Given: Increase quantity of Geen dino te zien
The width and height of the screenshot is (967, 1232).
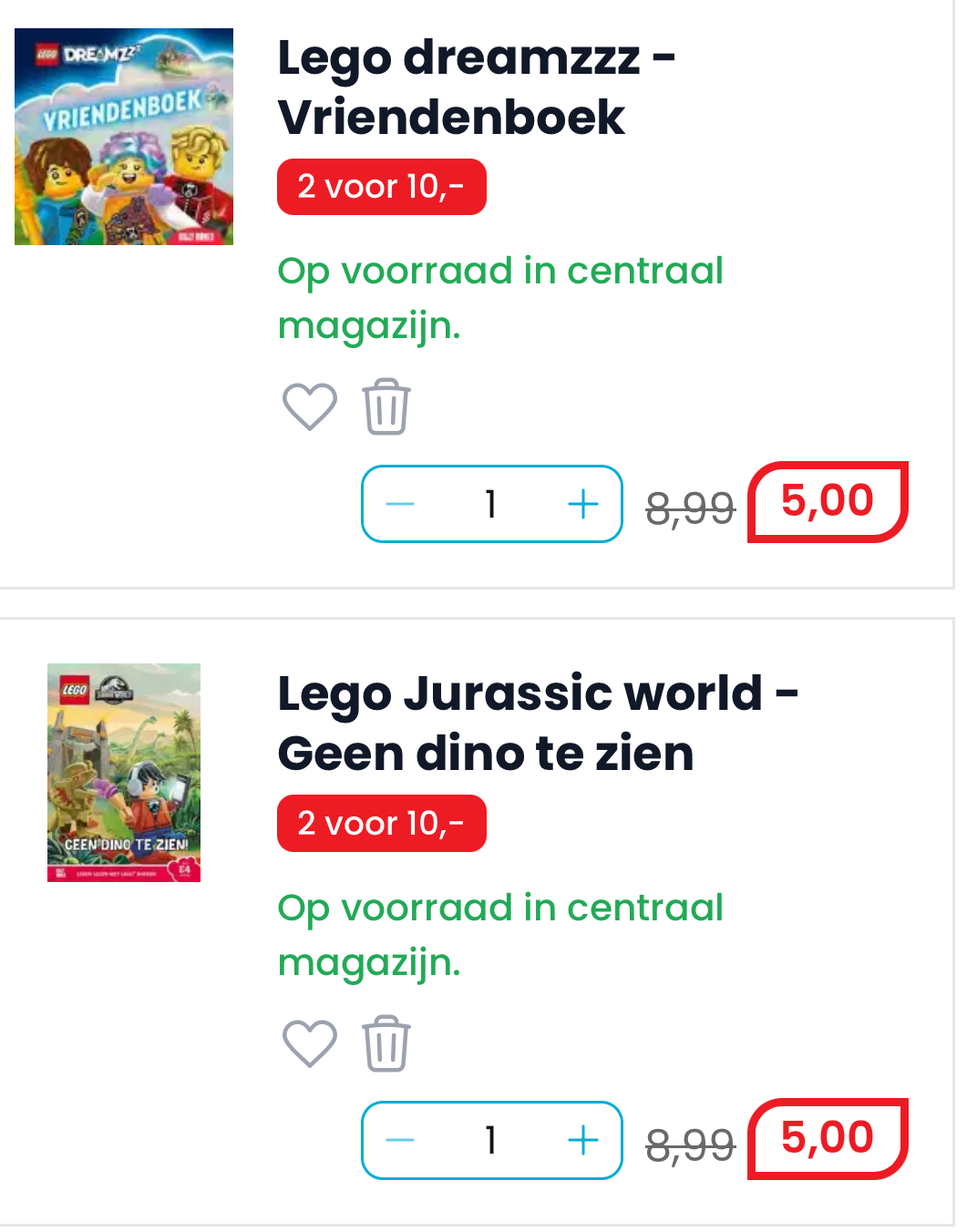Looking at the screenshot, I should 584,1139.
